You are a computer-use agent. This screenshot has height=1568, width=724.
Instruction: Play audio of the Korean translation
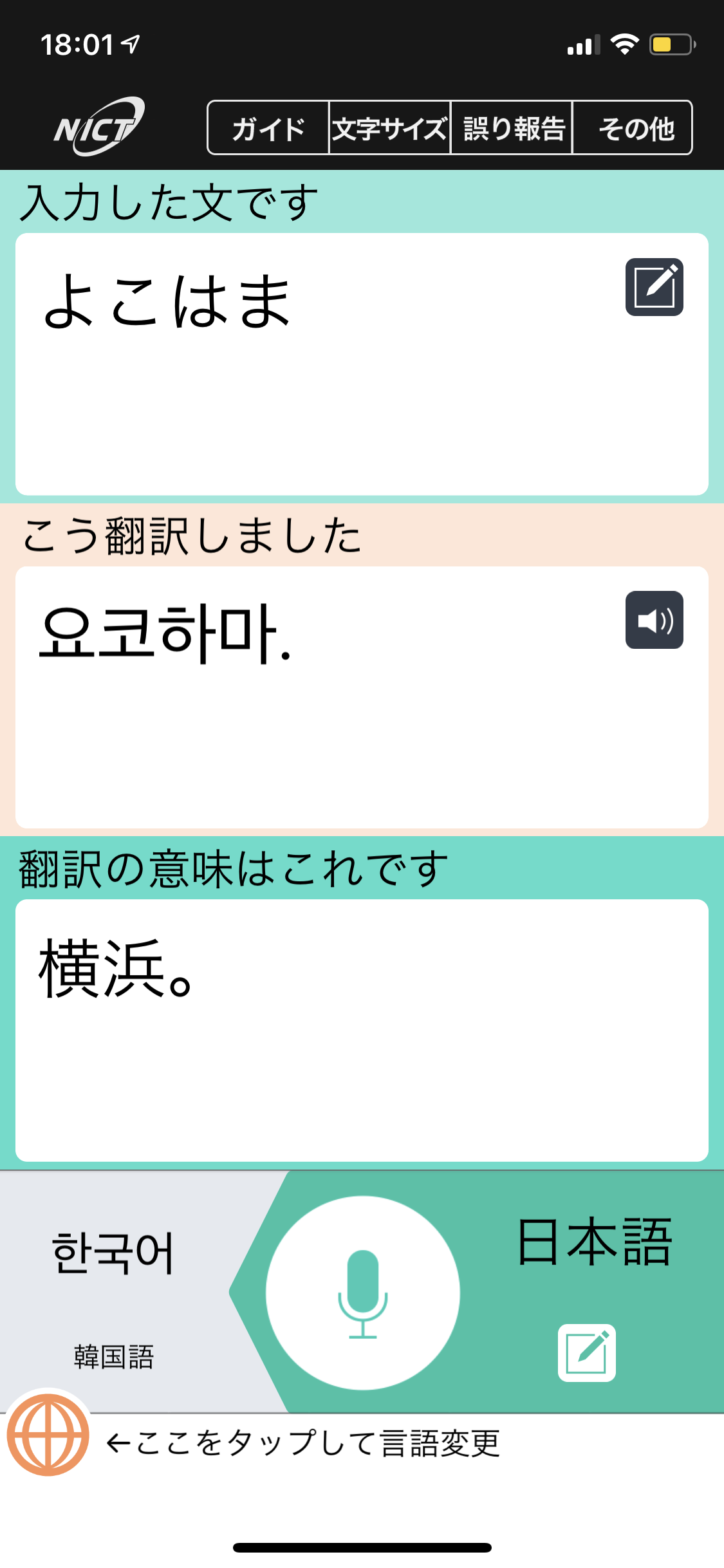coord(654,620)
